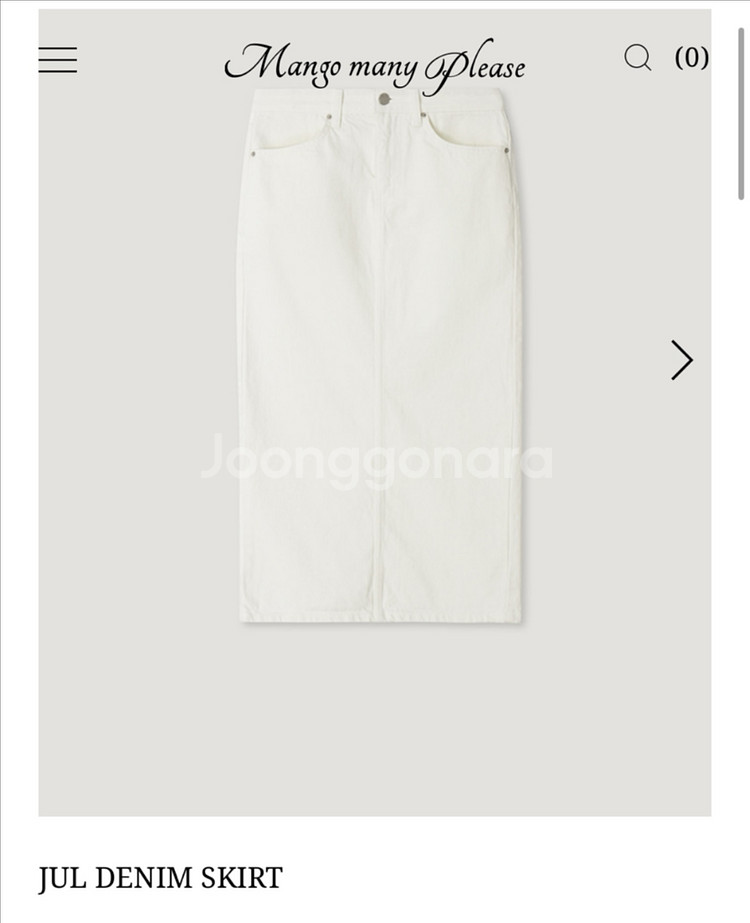
Task: Open the shopping cart (0)
Action: tap(691, 58)
